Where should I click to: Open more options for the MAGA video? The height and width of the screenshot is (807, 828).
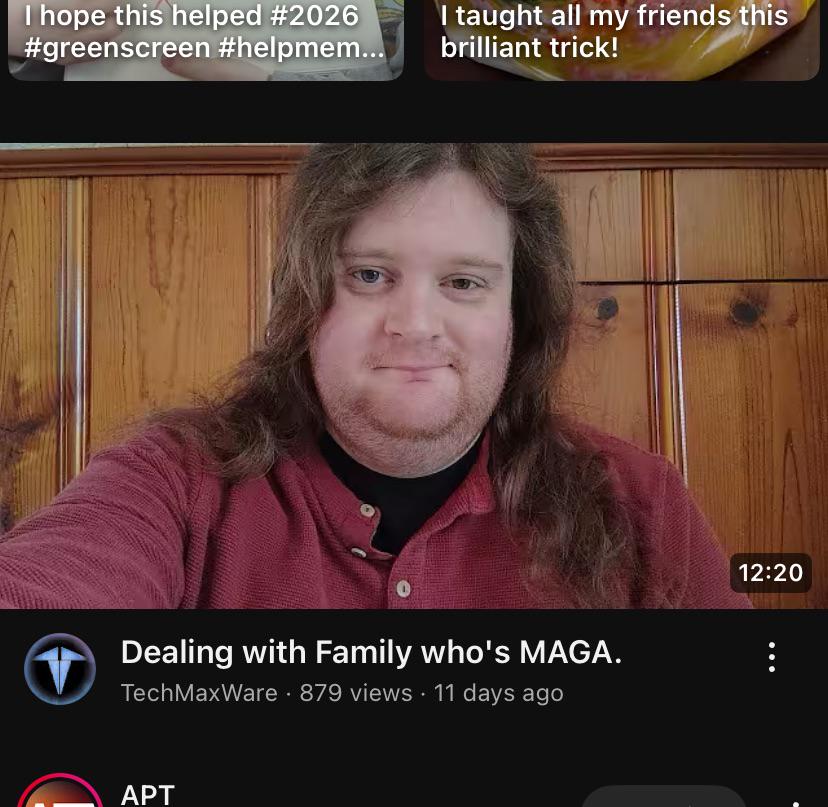pyautogui.click(x=771, y=657)
